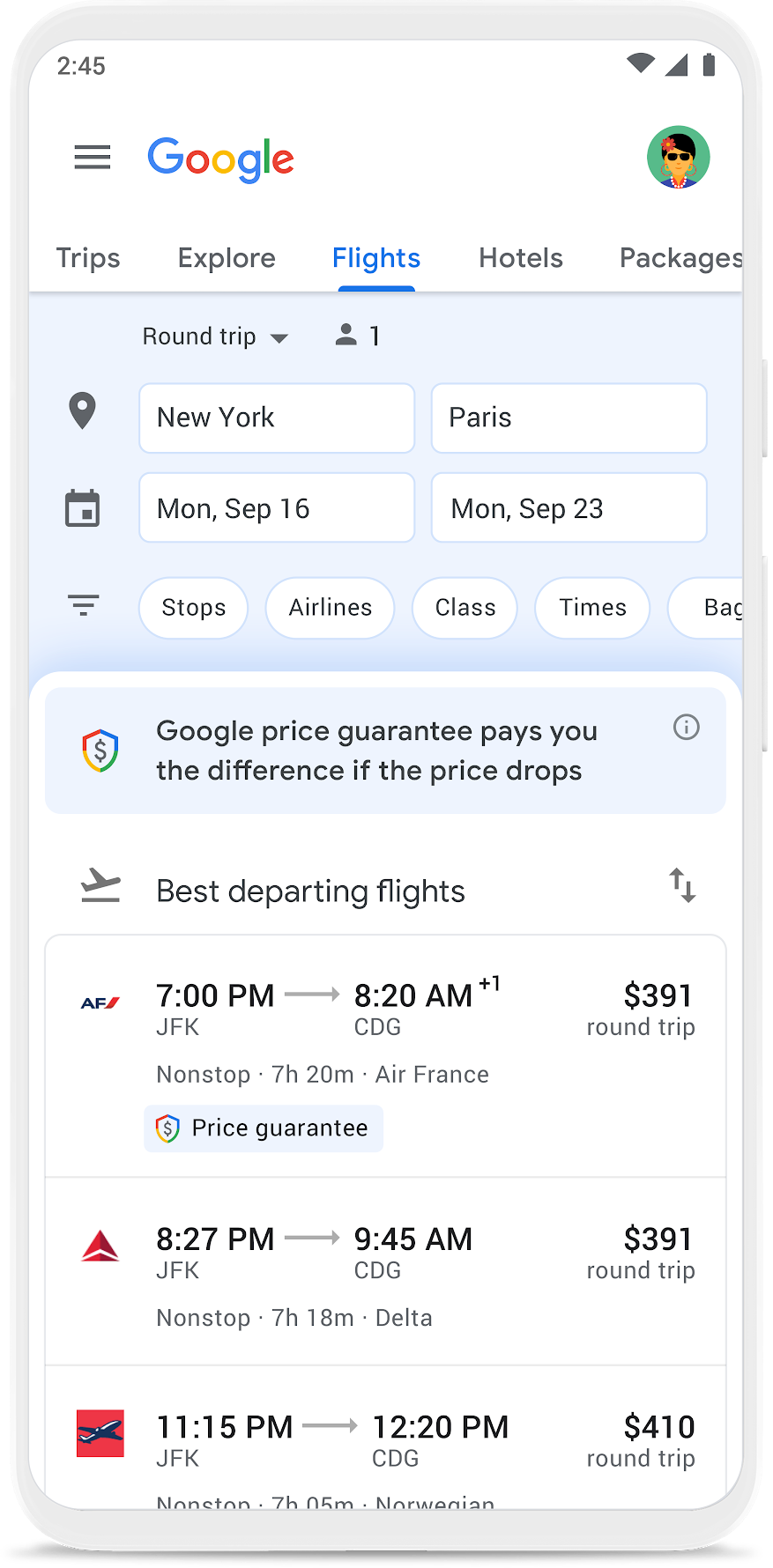Image resolution: width=773 pixels, height=1568 pixels.
Task: Switch to the Explore tab
Action: coord(227,258)
